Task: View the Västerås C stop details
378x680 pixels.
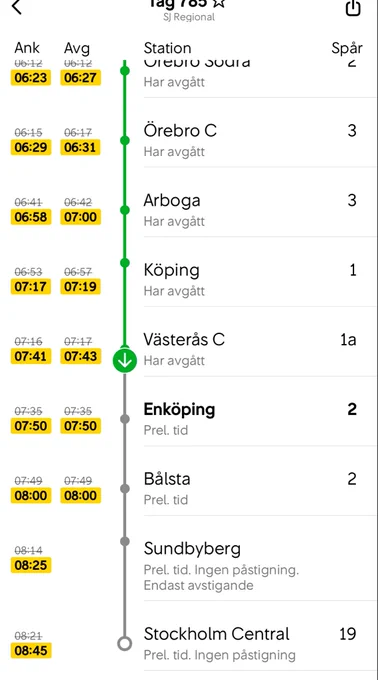Action: click(x=189, y=342)
